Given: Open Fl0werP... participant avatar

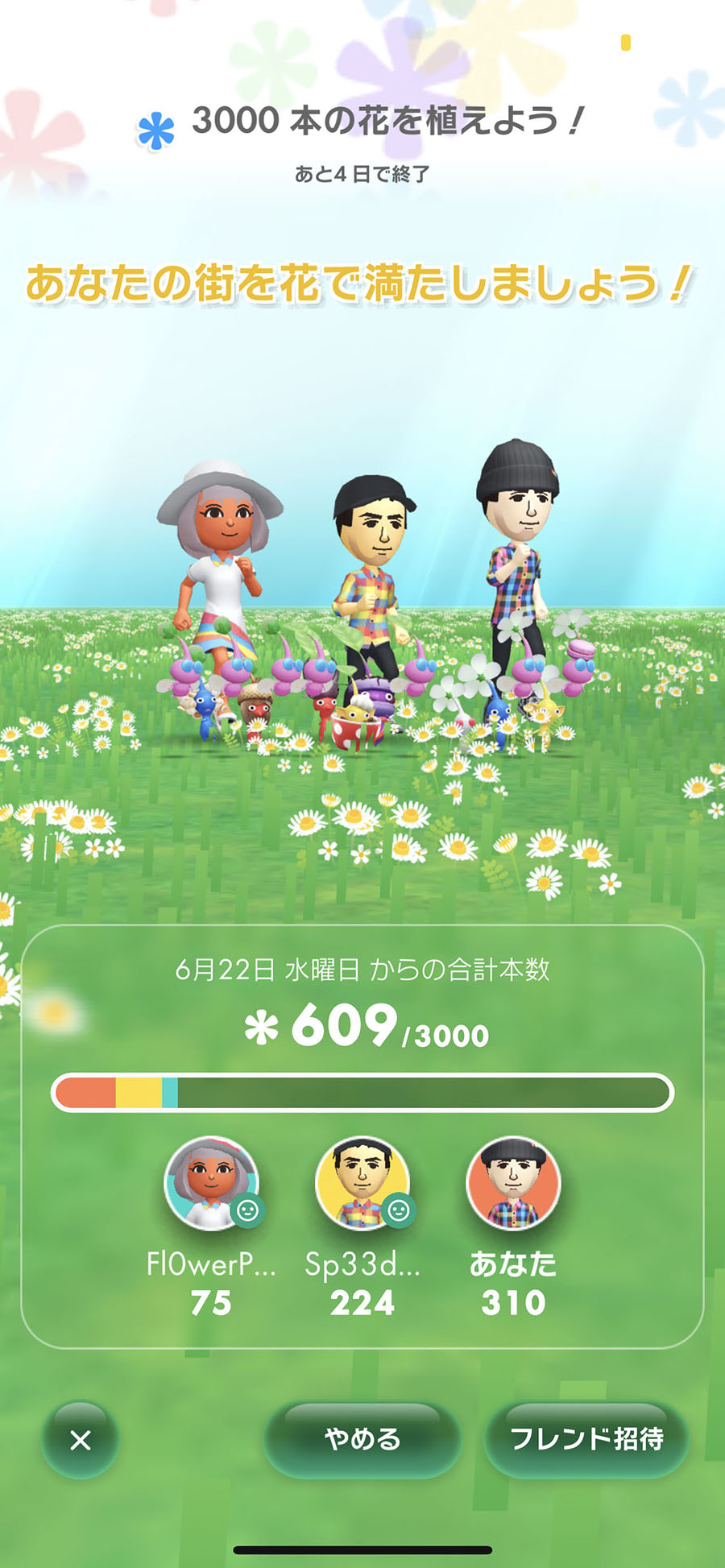Looking at the screenshot, I should click(x=211, y=1183).
